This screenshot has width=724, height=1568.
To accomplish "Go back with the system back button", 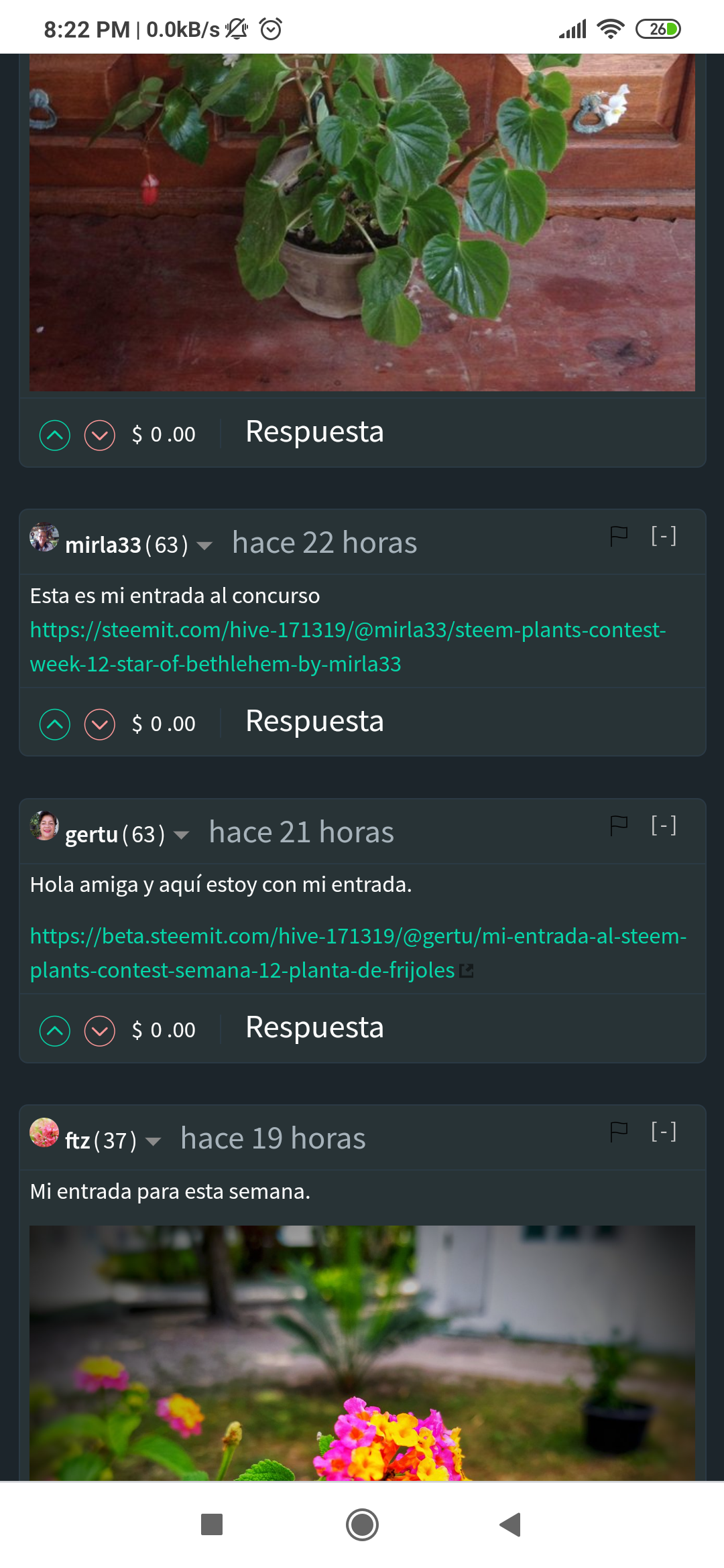I will click(511, 1524).
